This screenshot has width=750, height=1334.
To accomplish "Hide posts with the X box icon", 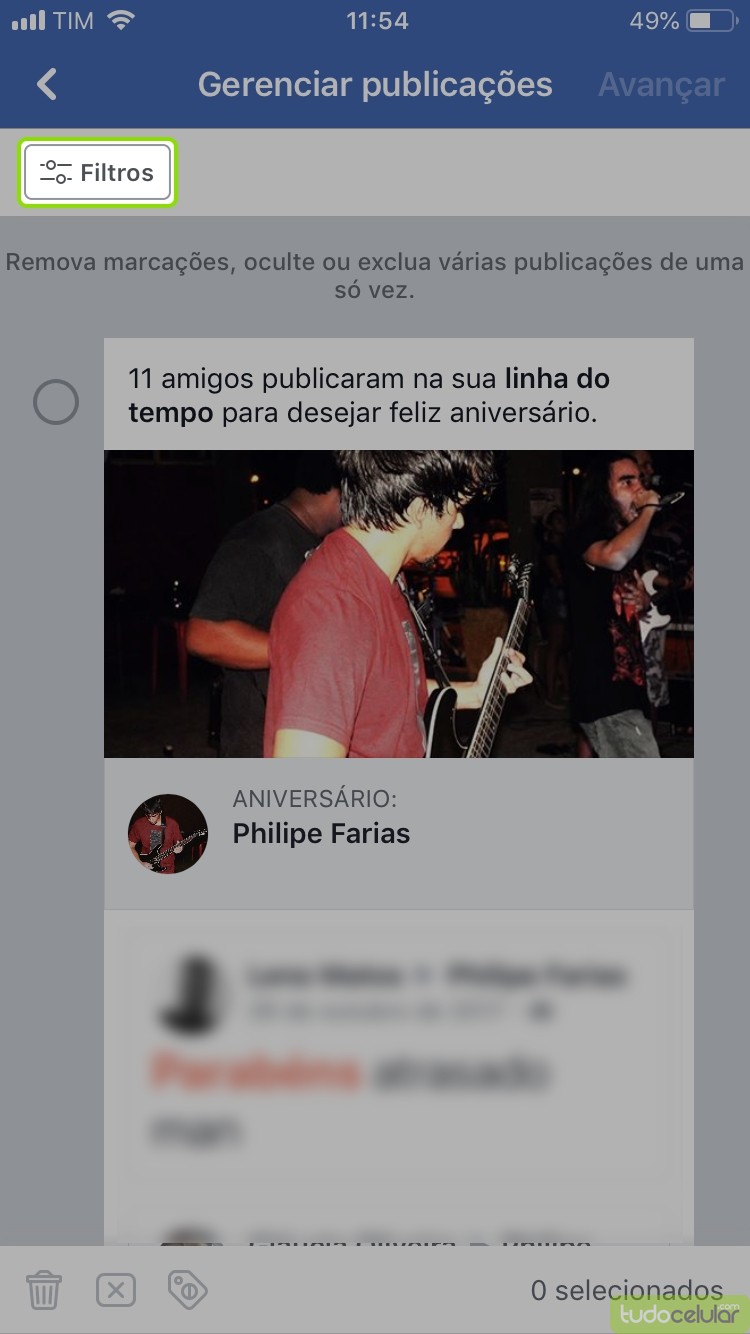I will pyautogui.click(x=116, y=1290).
